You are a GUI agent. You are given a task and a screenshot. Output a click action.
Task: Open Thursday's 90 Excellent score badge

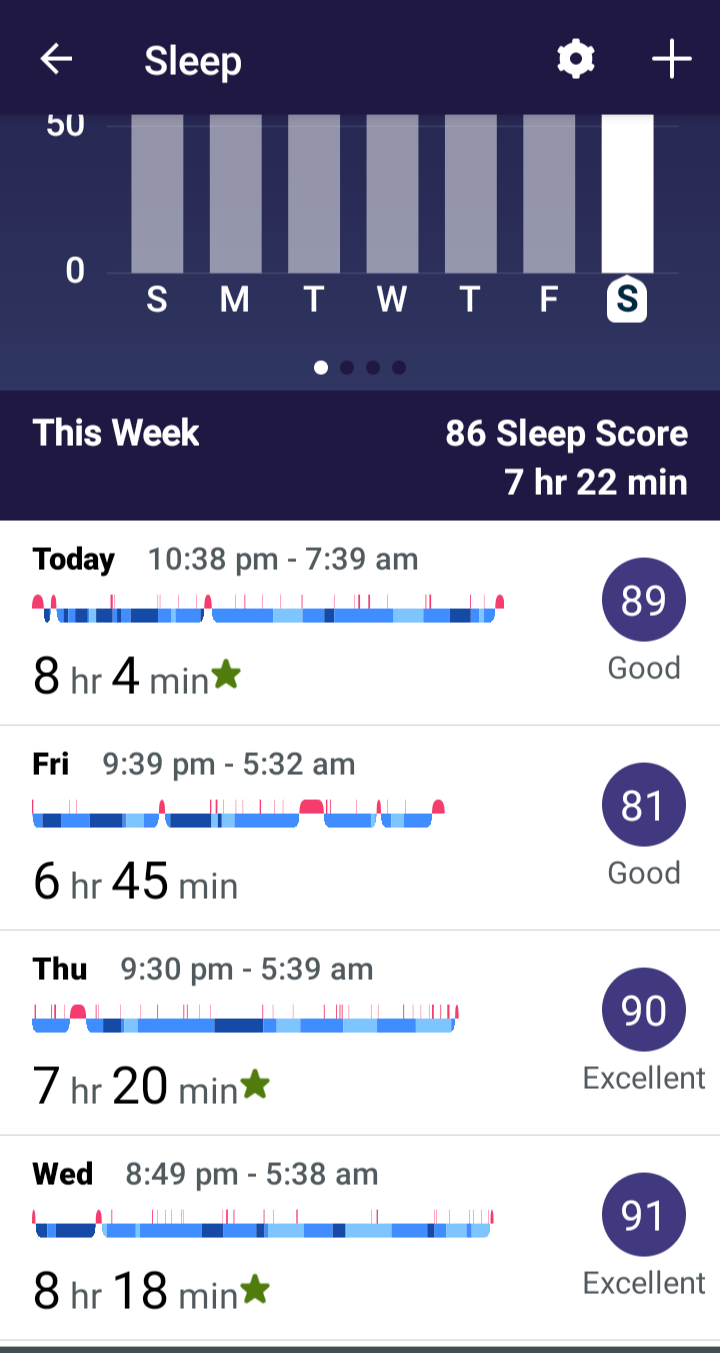tap(643, 1010)
